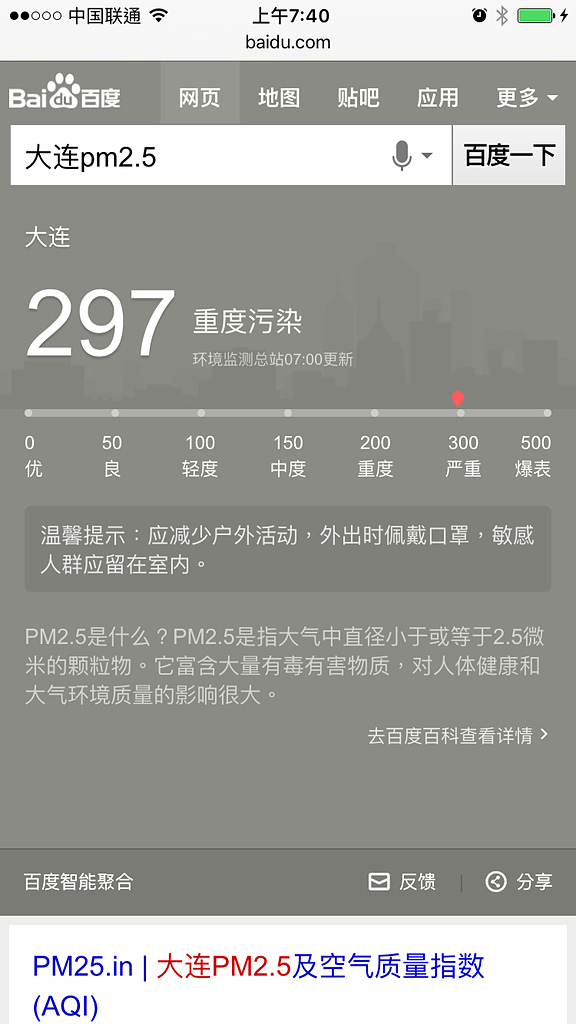Tap the baidu.com address bar

pyautogui.click(x=288, y=42)
